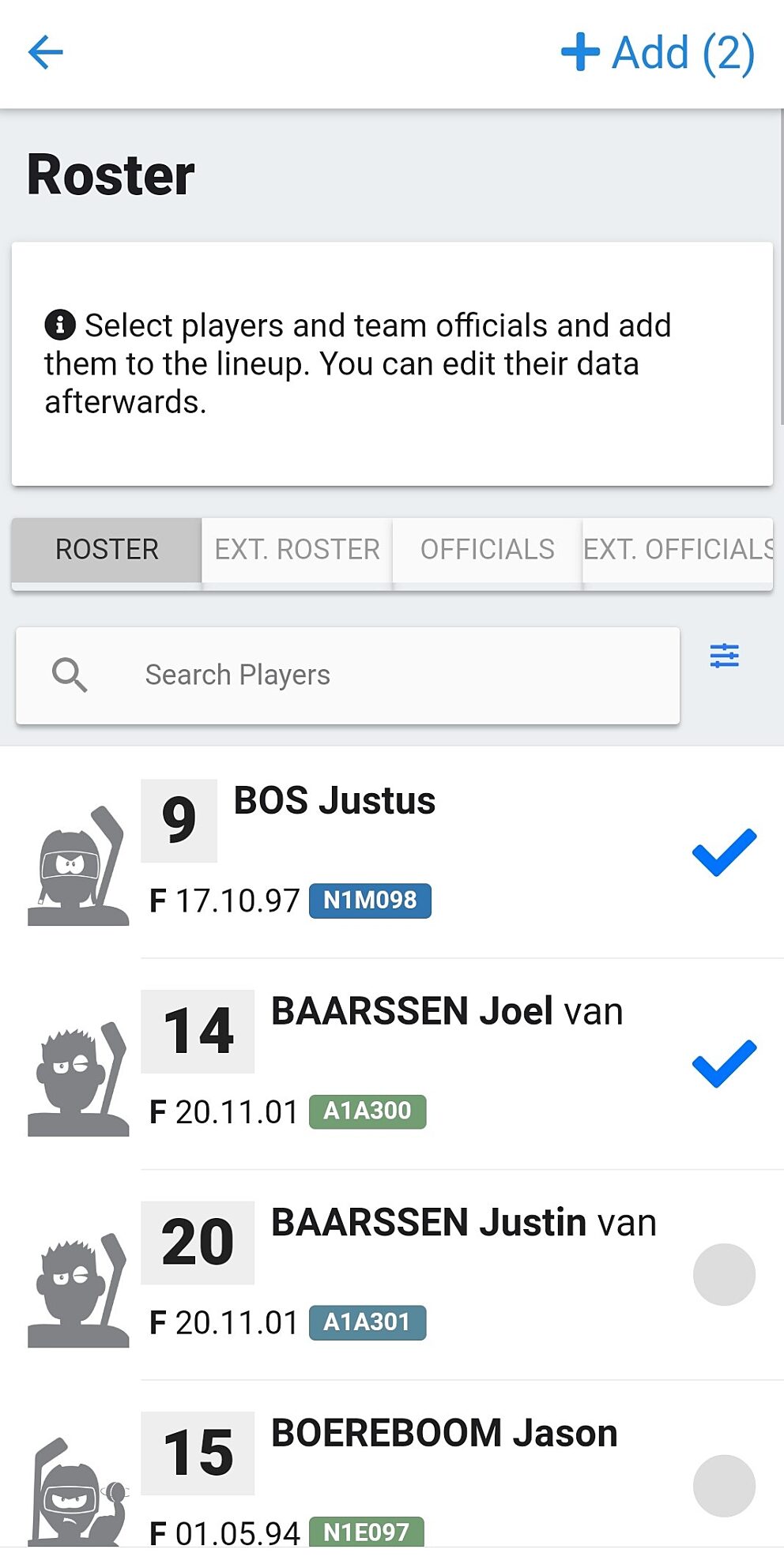The height and width of the screenshot is (1568, 784).
Task: Tap the back arrow icon
Action: tap(46, 52)
